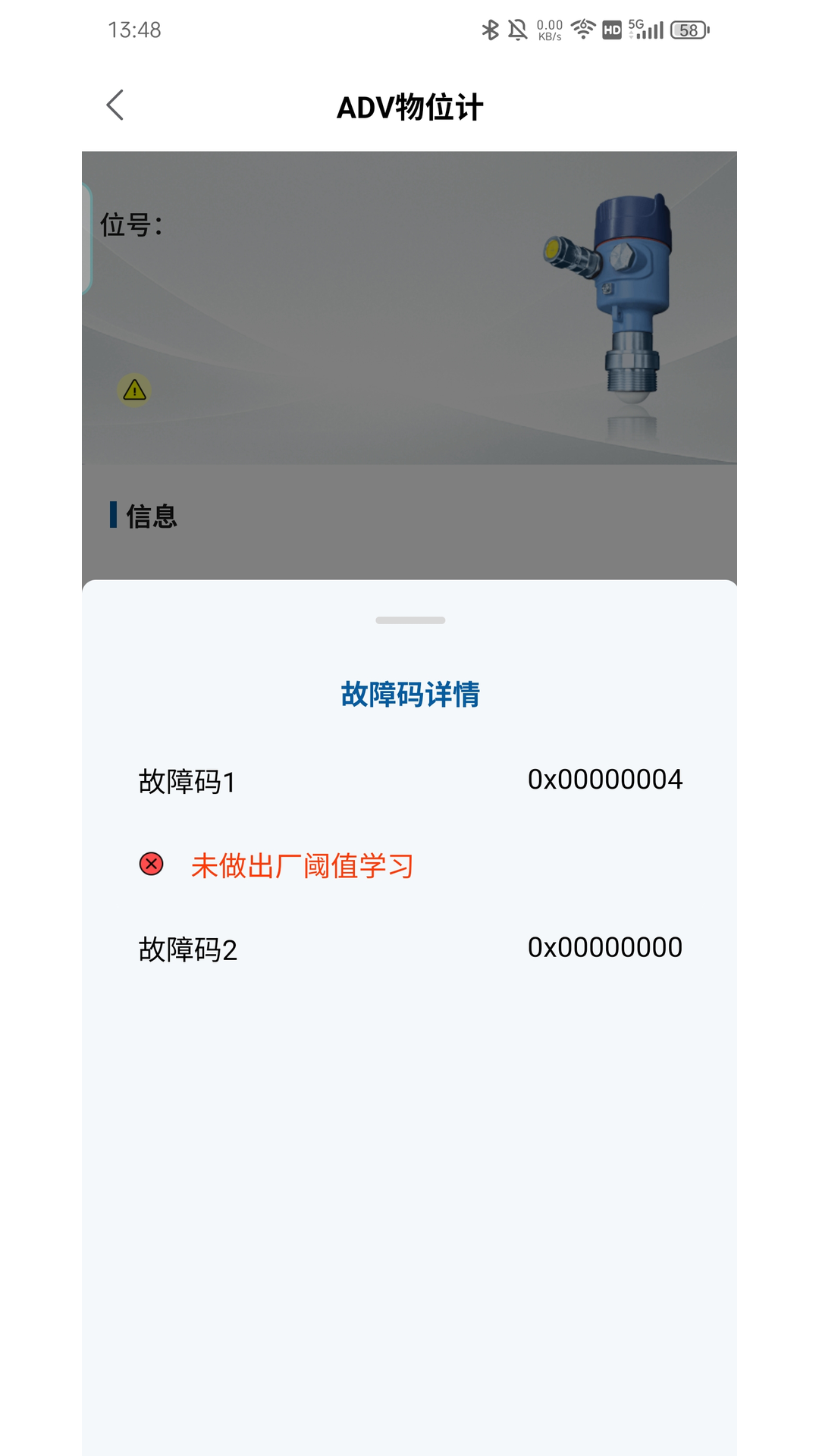
Task: Tap the fault text 未做出厂阈值学习
Action: click(x=303, y=864)
